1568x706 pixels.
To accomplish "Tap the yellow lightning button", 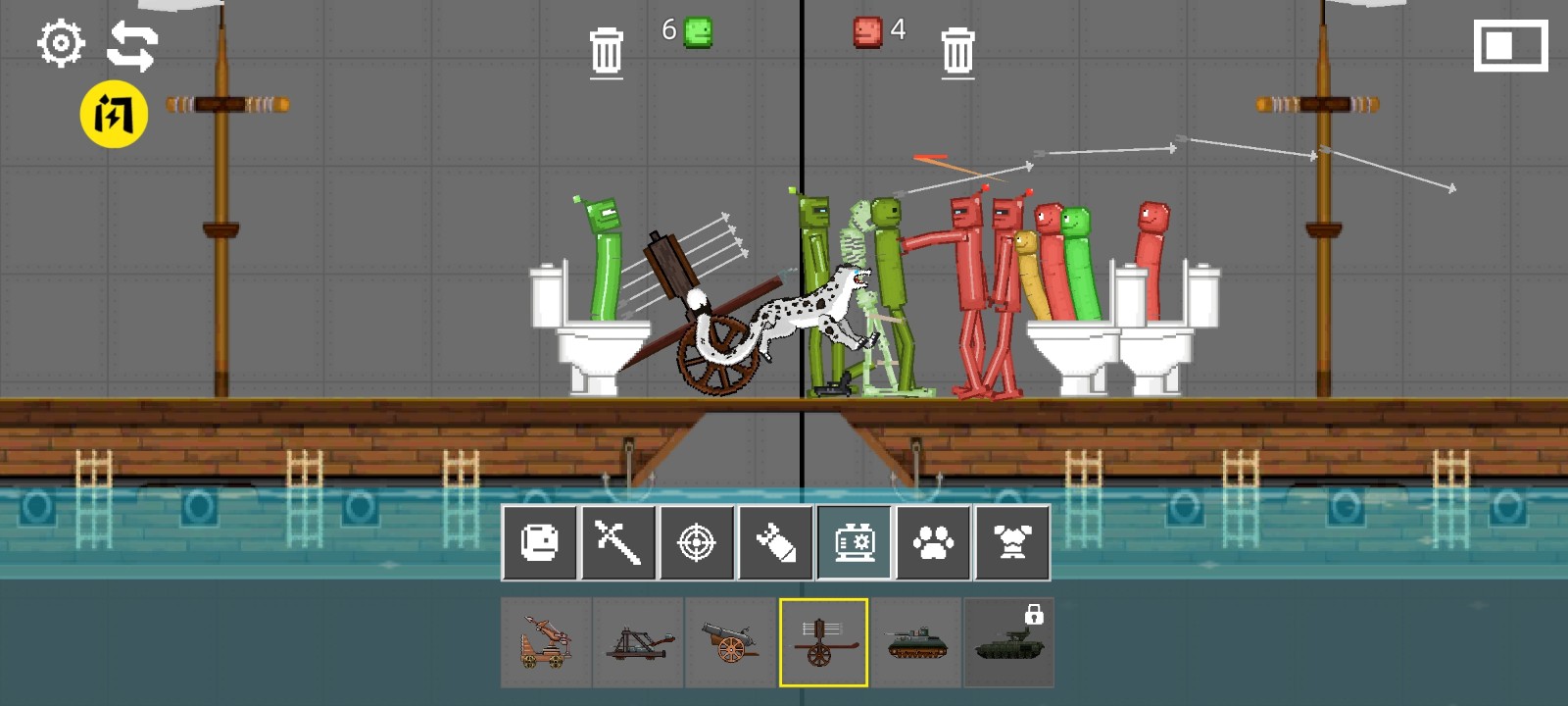I will [x=114, y=115].
